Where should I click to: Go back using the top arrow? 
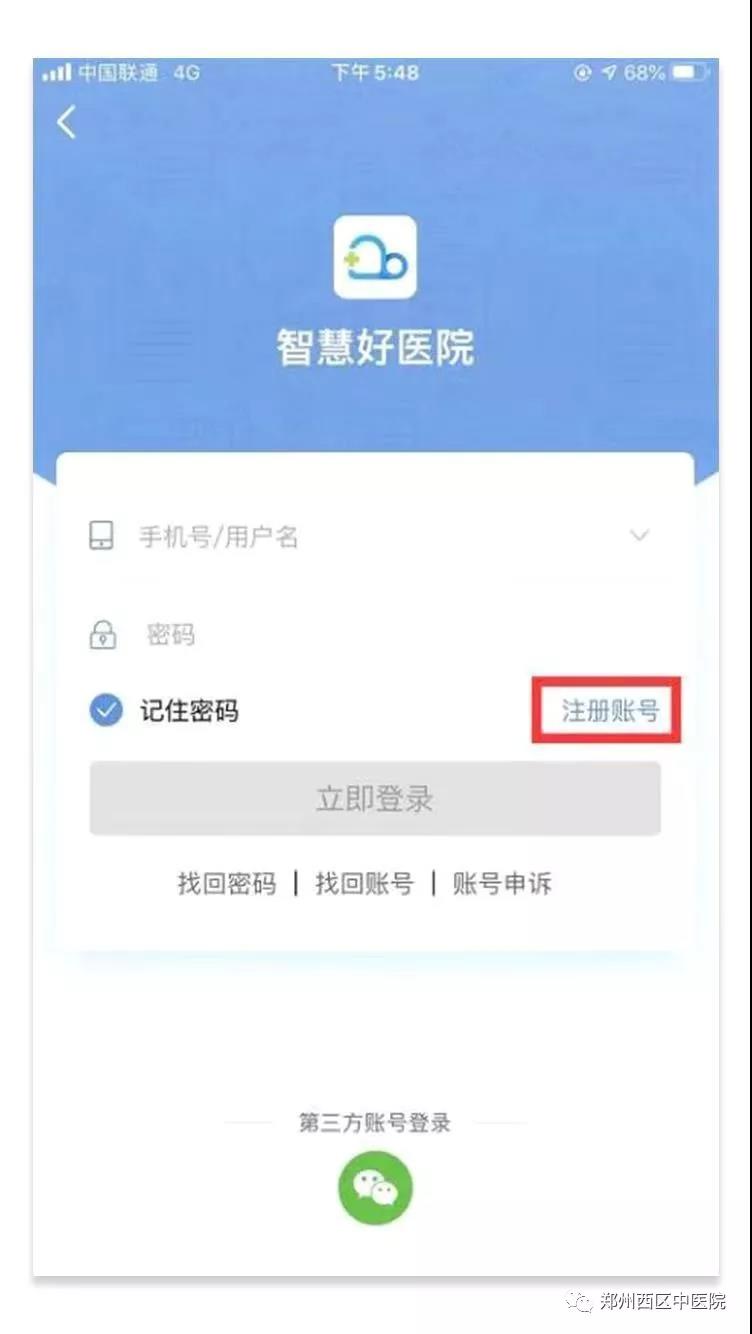[66, 122]
